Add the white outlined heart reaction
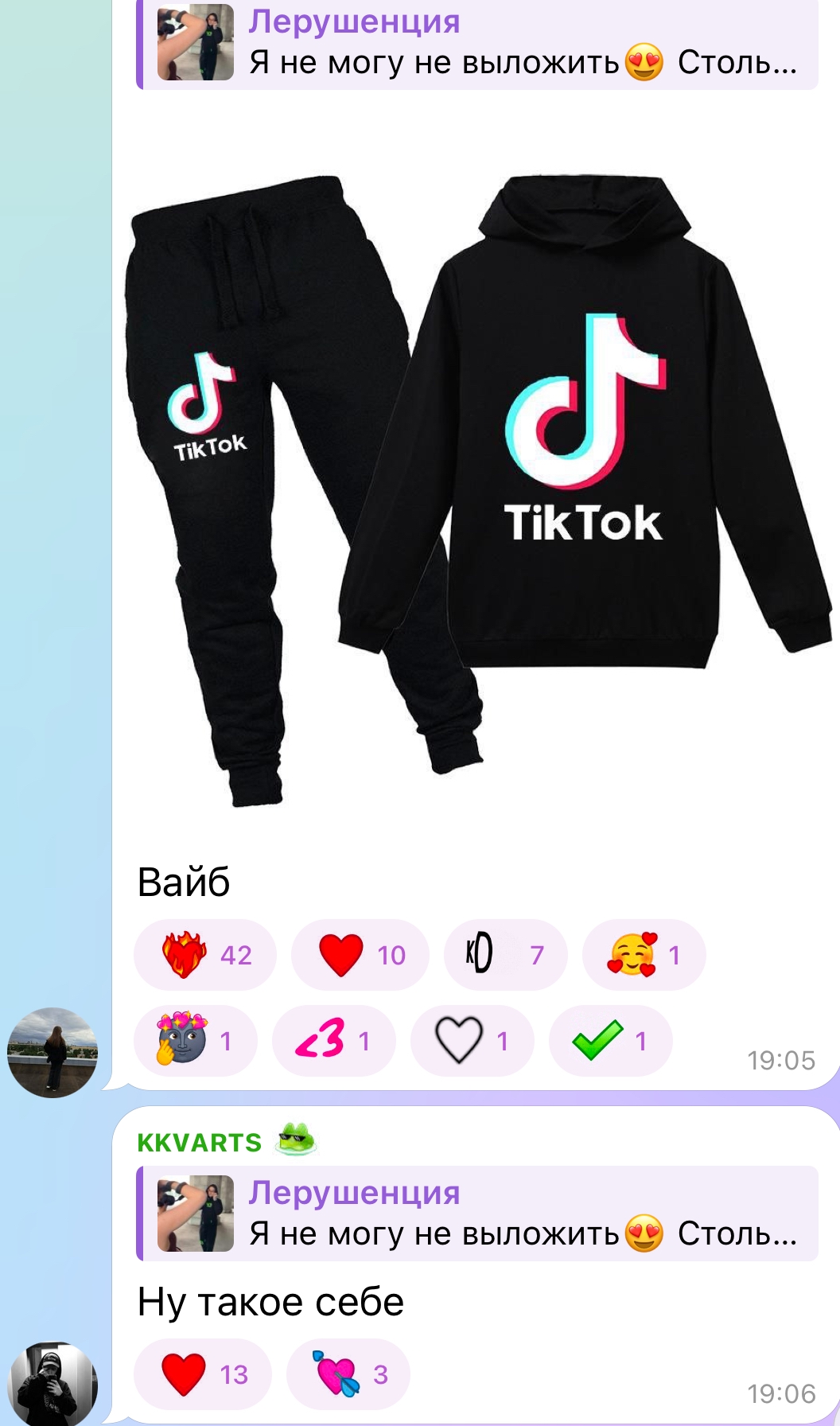 click(x=472, y=1040)
